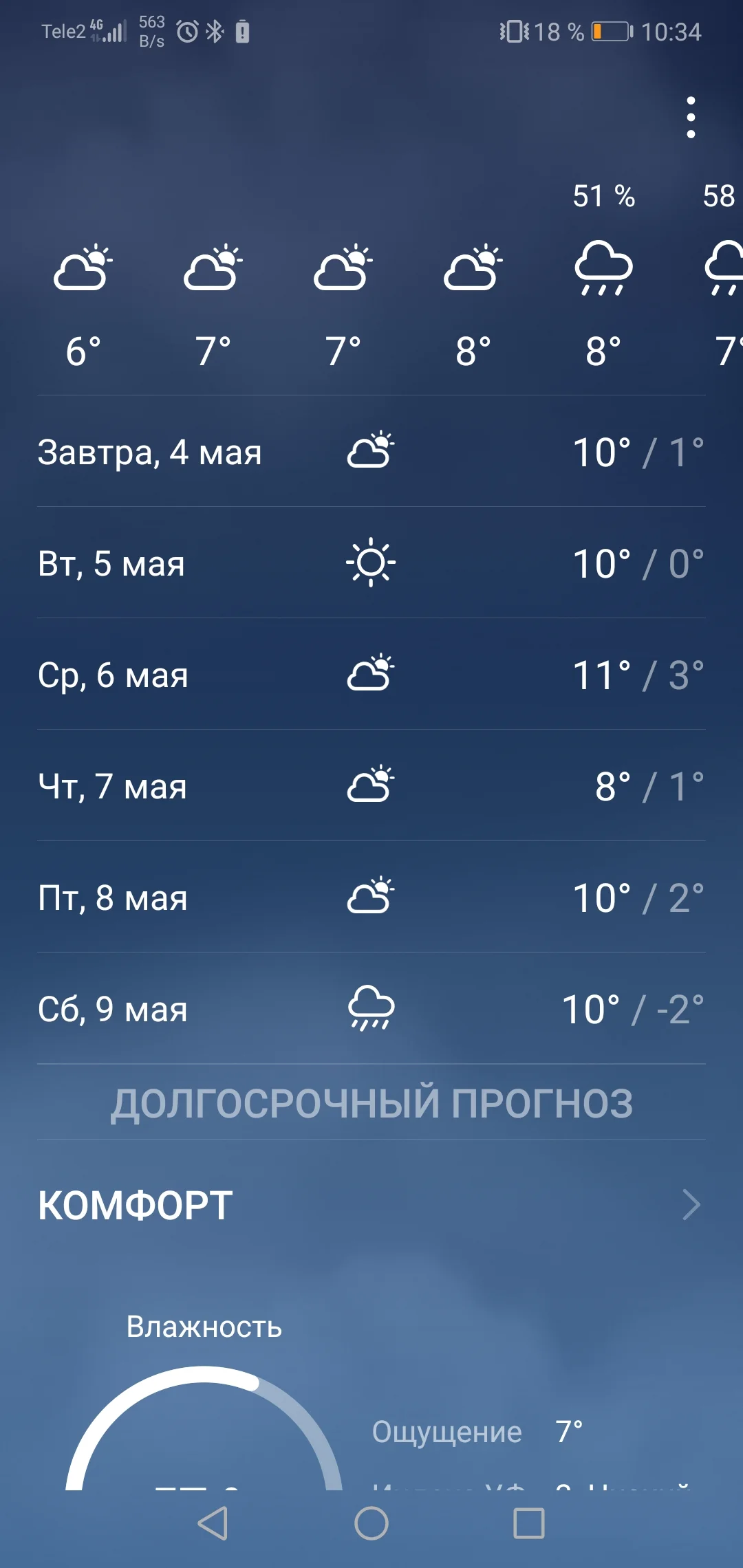This screenshot has height=1568, width=743.
Task: Open the overflow menu with three dots
Action: pos(690,117)
